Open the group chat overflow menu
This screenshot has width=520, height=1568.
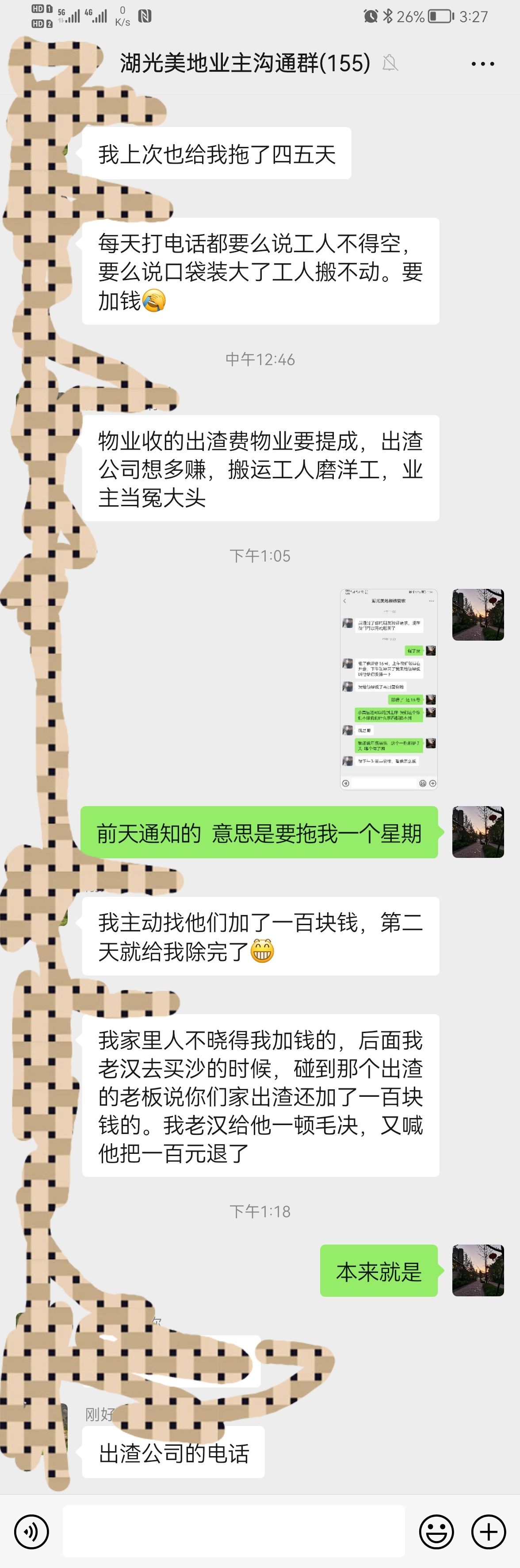click(x=482, y=63)
